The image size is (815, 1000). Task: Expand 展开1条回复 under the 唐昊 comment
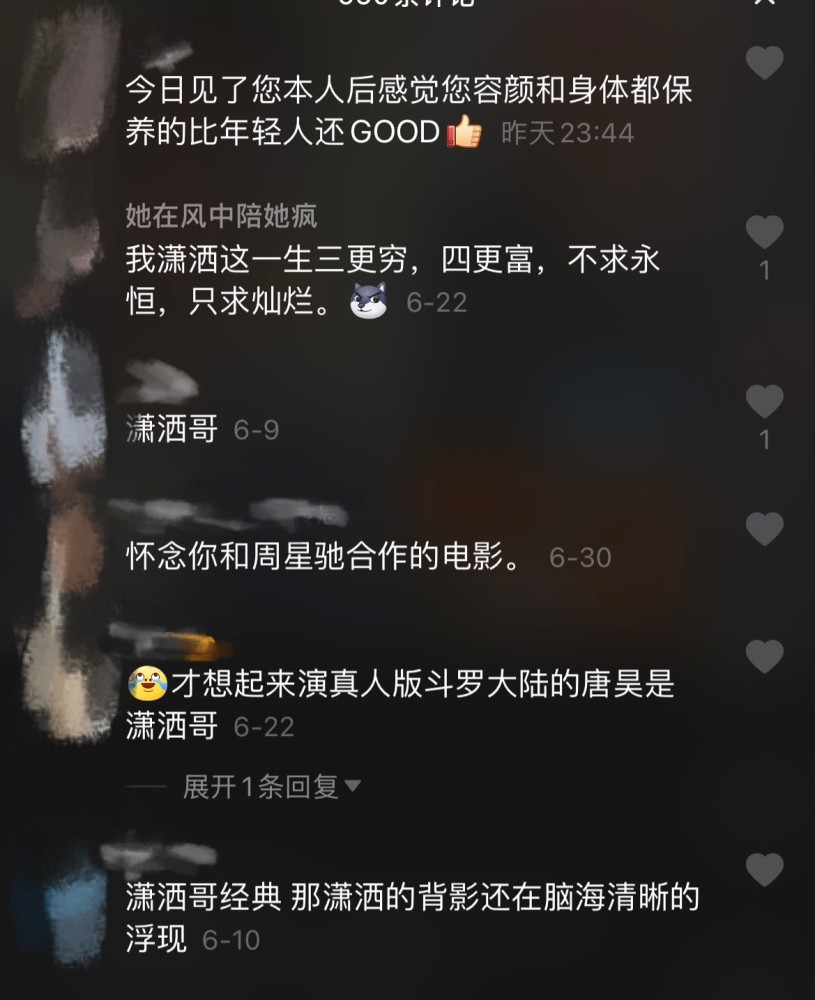point(271,787)
